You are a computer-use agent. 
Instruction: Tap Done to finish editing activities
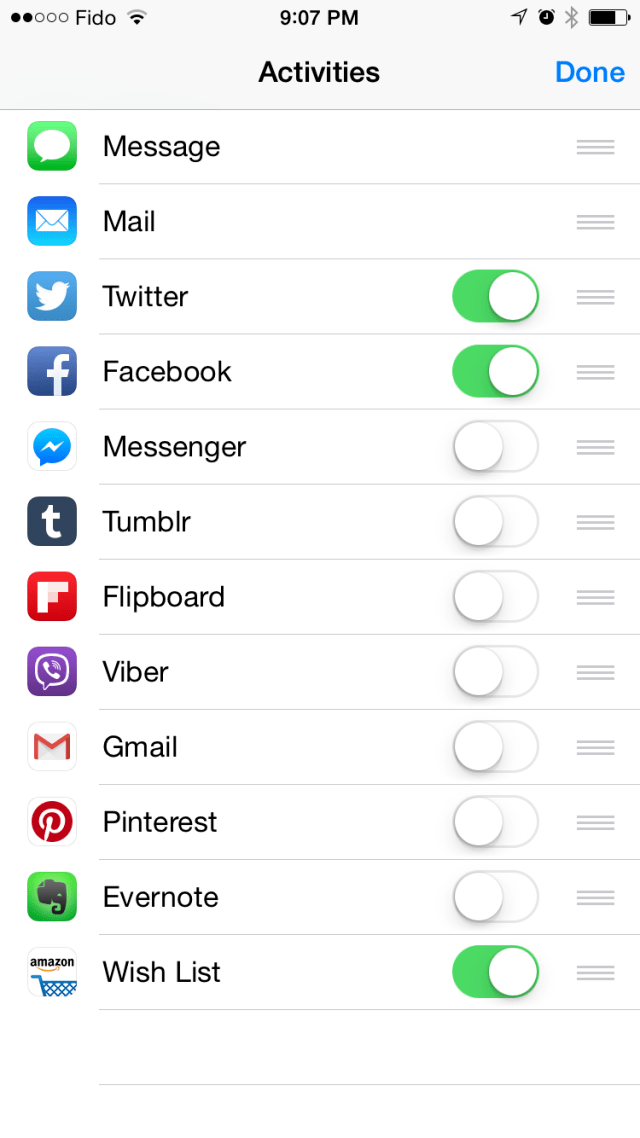pyautogui.click(x=589, y=72)
